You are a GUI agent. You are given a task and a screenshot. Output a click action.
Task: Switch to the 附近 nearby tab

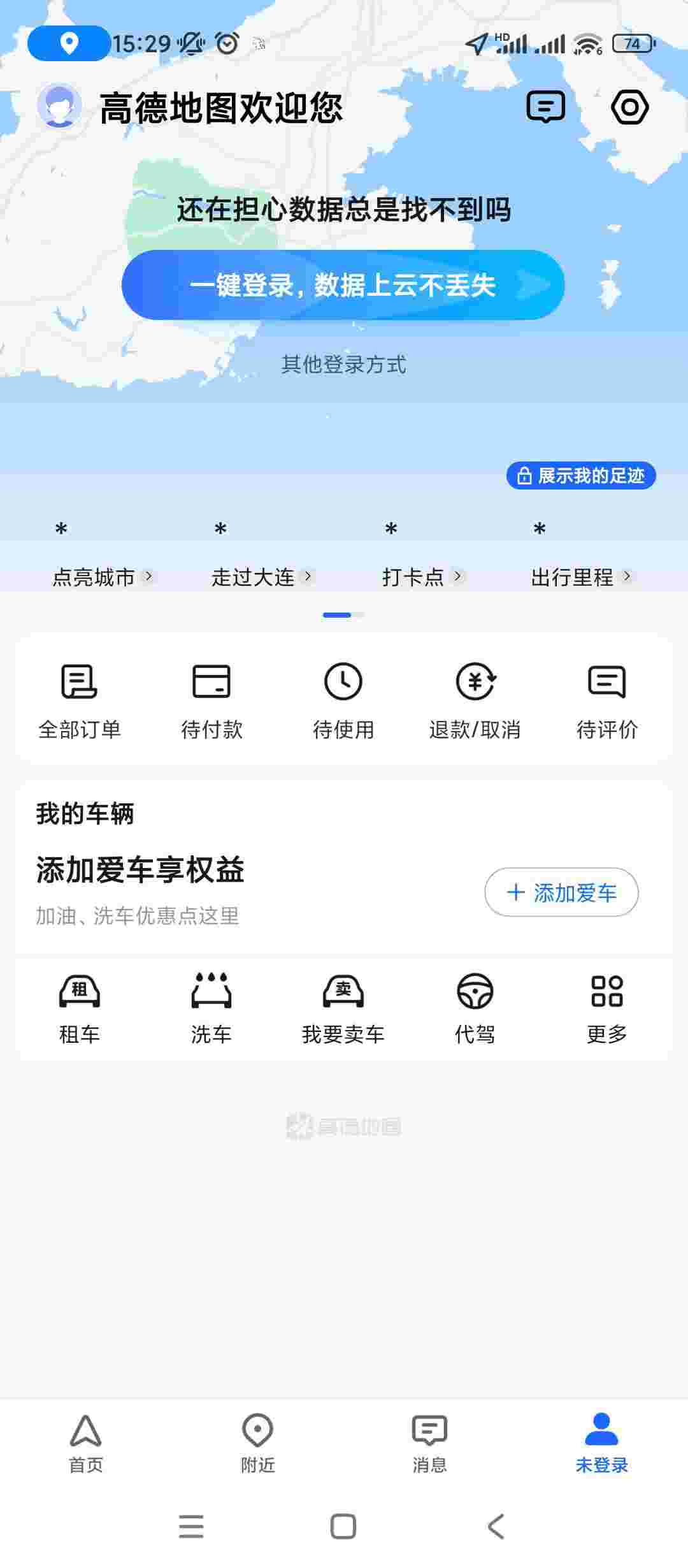[258, 1444]
